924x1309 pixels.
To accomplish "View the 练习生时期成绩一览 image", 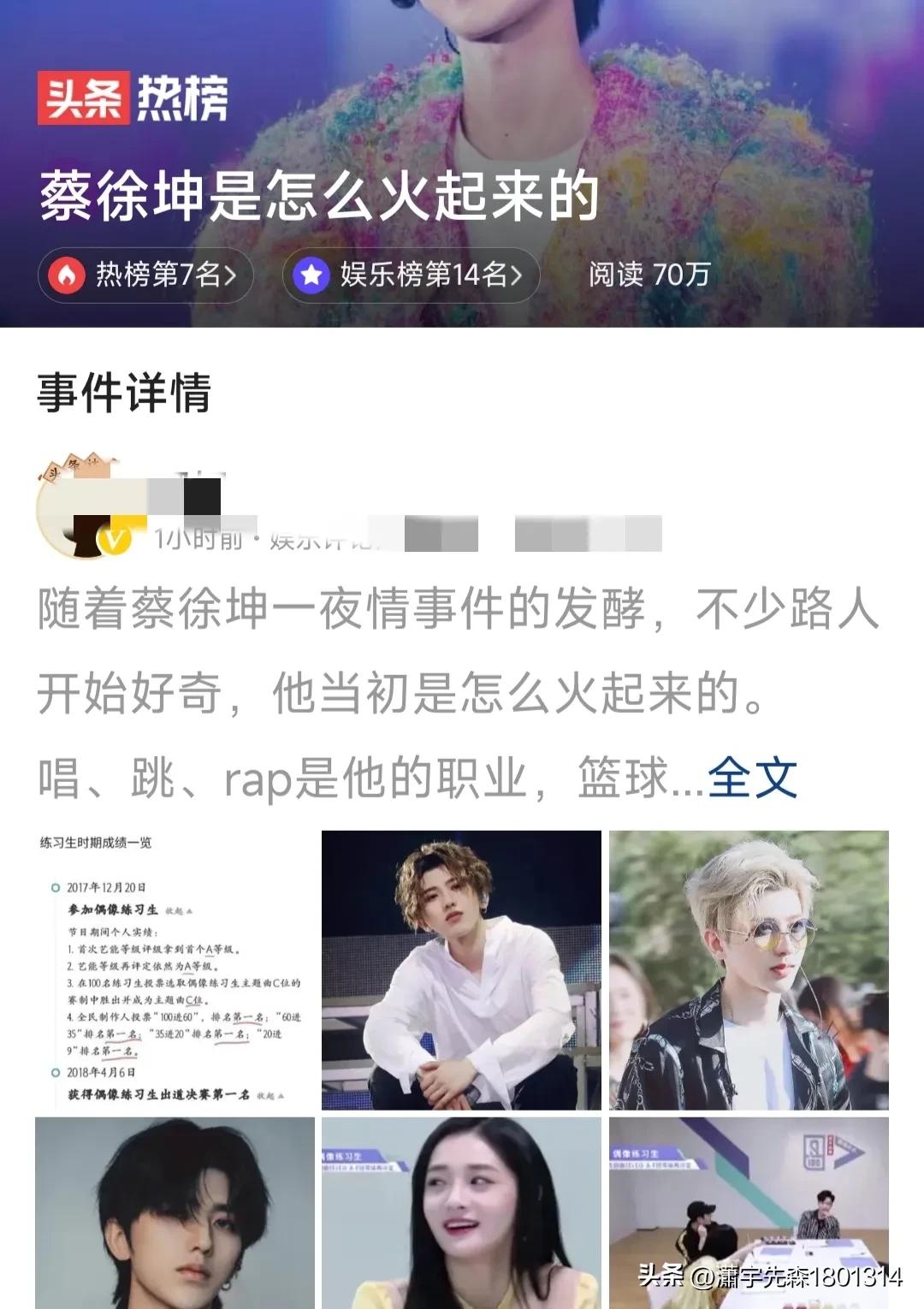I will tap(175, 969).
